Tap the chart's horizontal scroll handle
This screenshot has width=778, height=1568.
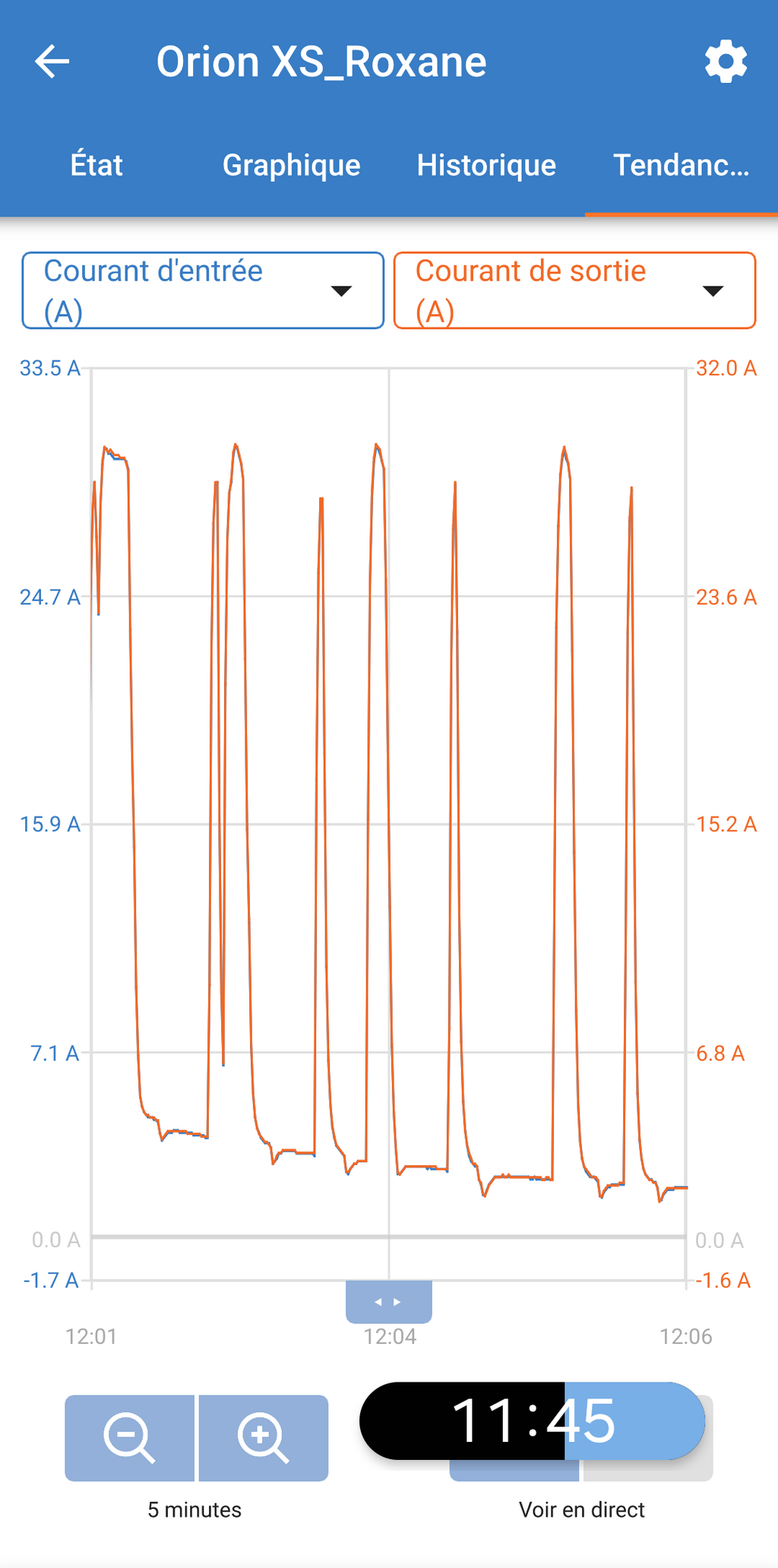point(389,1301)
